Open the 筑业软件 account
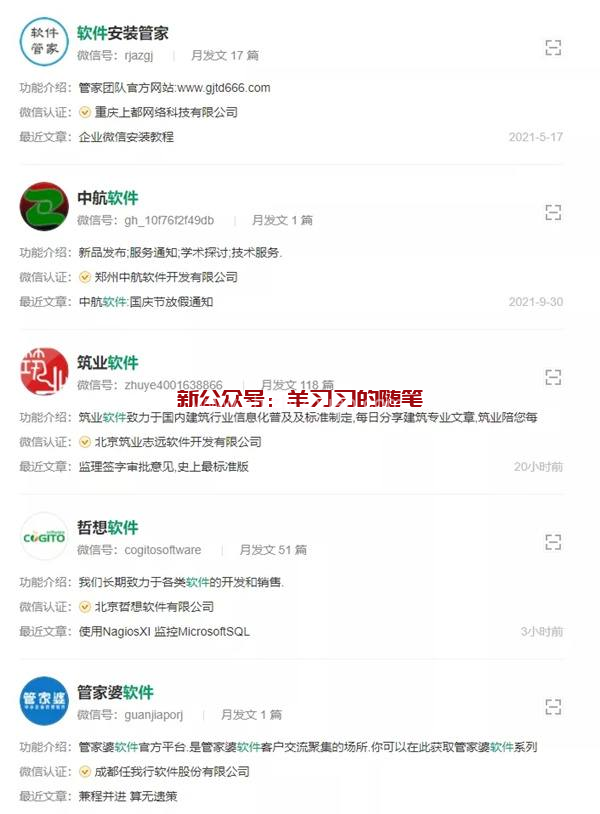This screenshot has width=600, height=814. coord(108,363)
